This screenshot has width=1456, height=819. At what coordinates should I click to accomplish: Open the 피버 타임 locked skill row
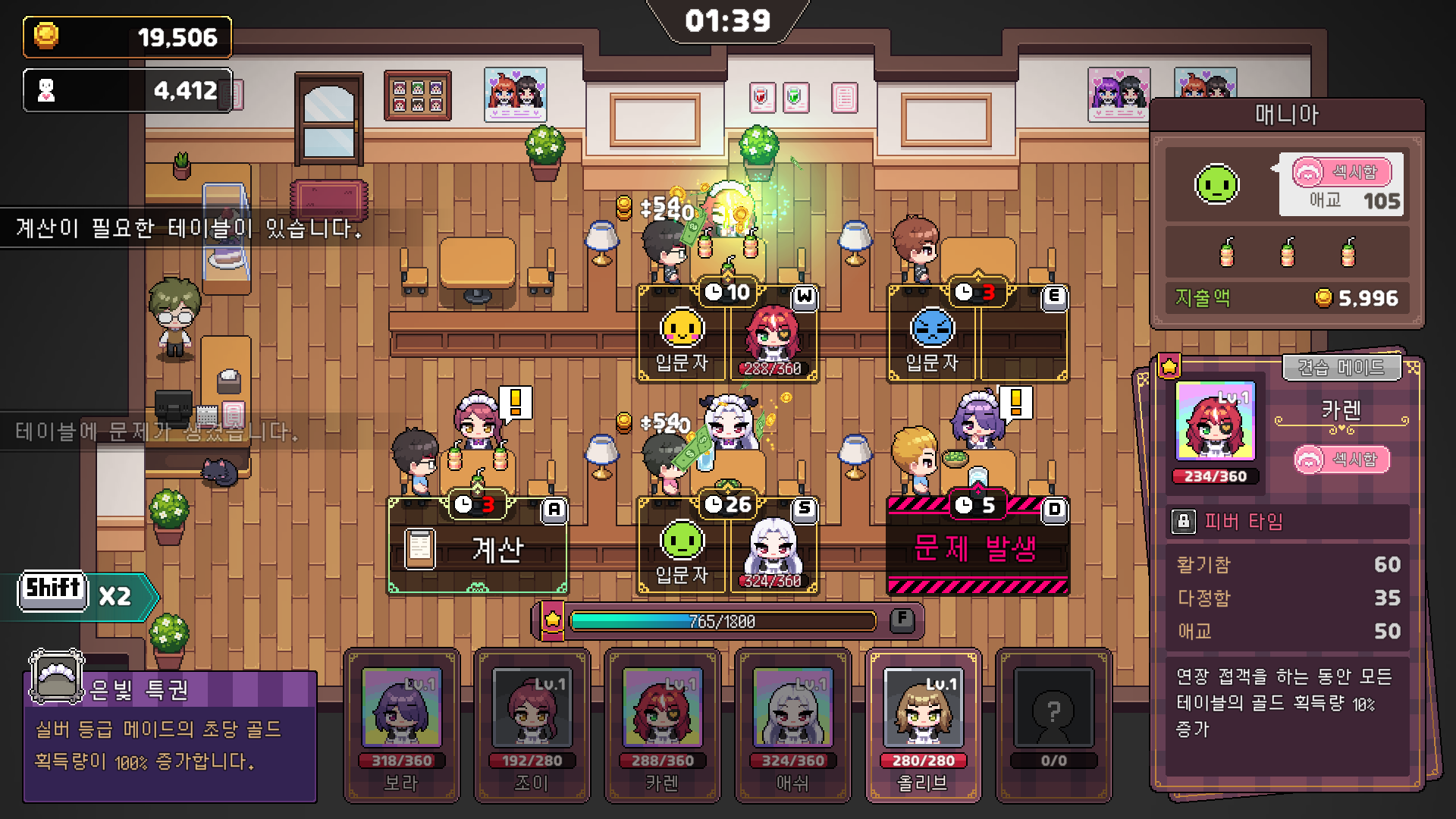[1287, 522]
